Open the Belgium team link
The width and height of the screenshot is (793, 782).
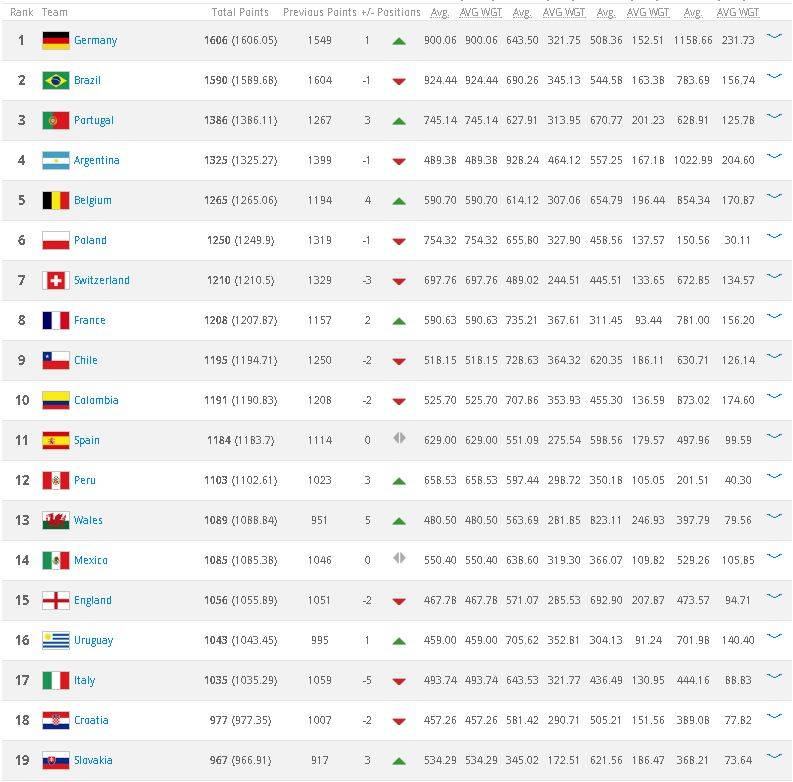92,200
